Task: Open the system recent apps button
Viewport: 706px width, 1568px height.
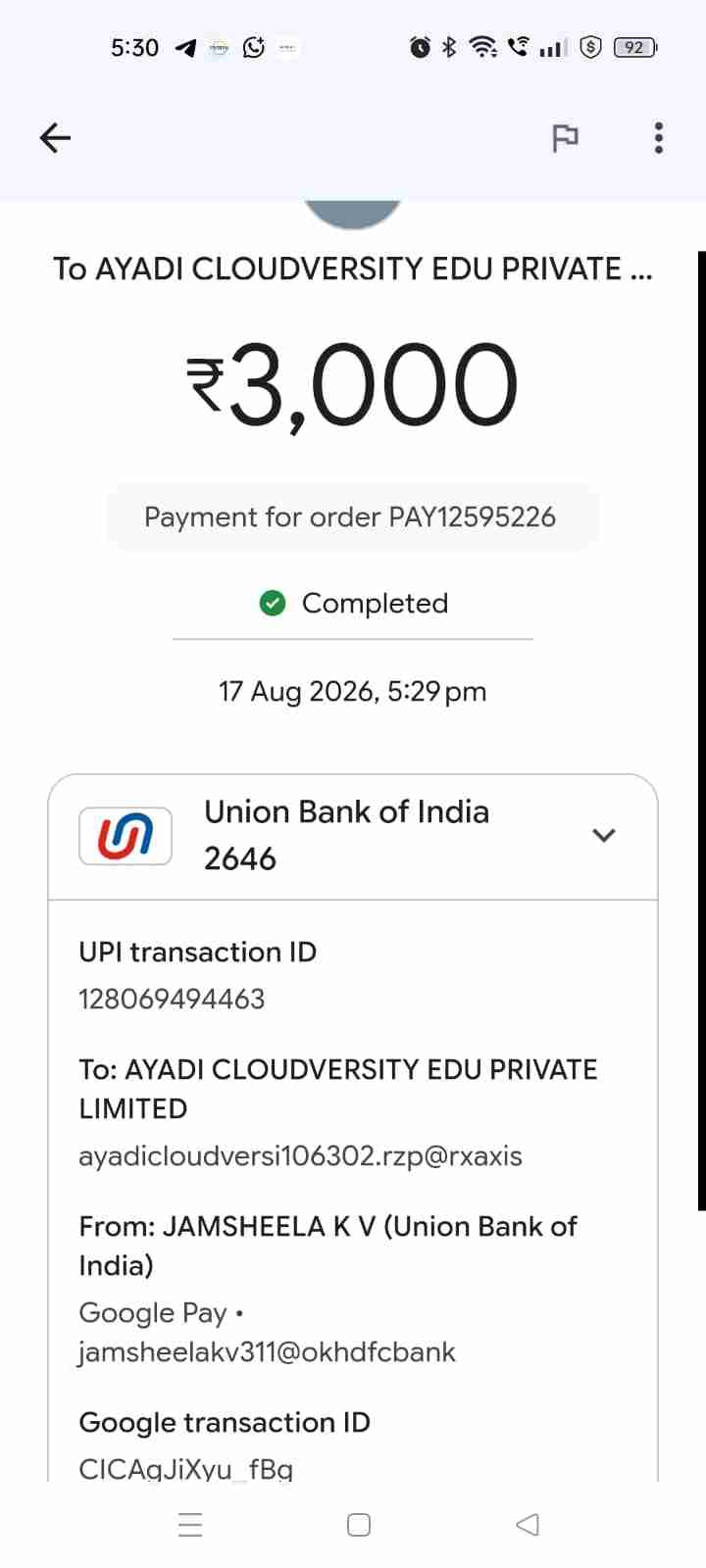Action: tap(190, 1525)
